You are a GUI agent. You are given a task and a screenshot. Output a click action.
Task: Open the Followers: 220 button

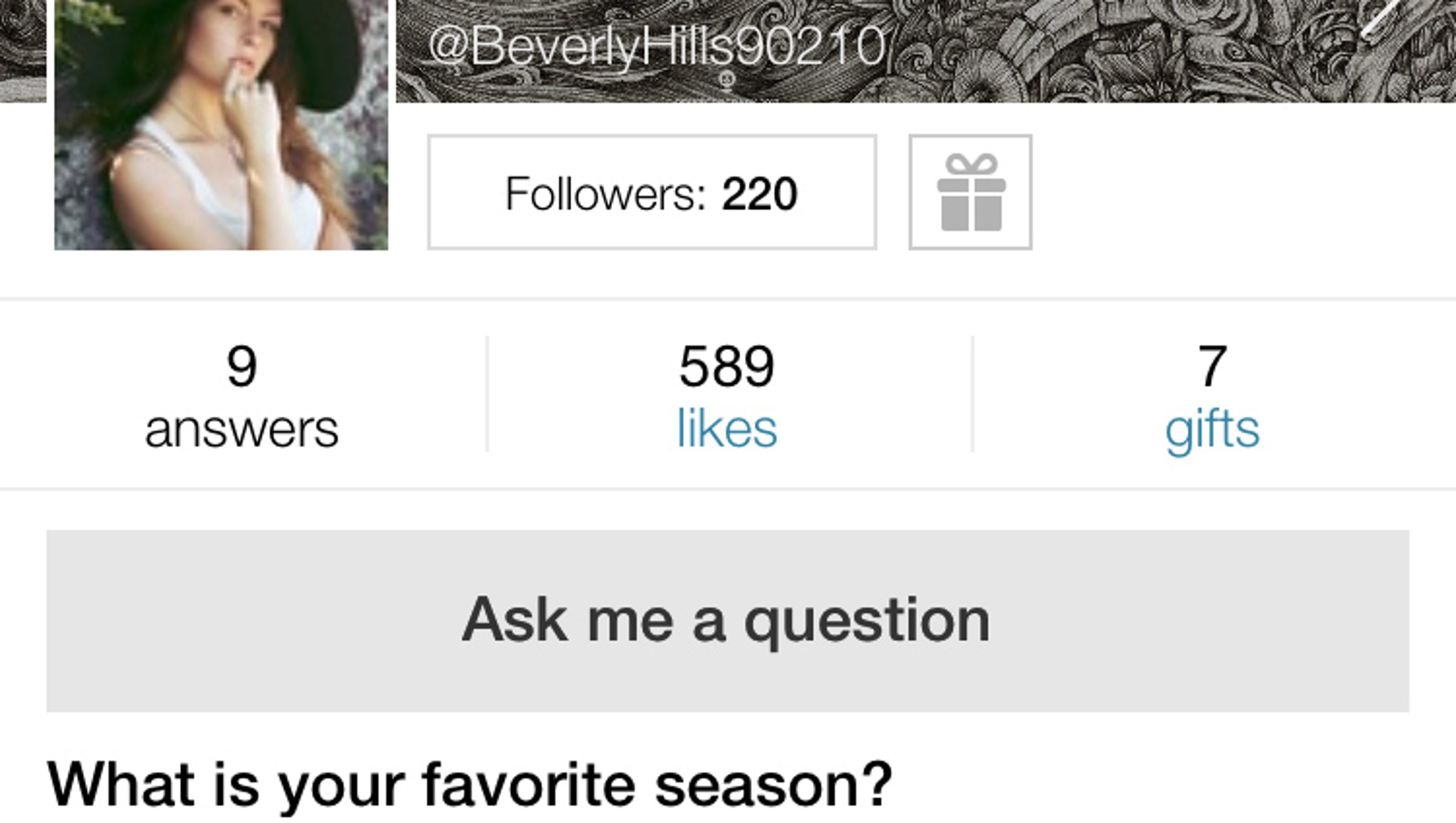(652, 192)
